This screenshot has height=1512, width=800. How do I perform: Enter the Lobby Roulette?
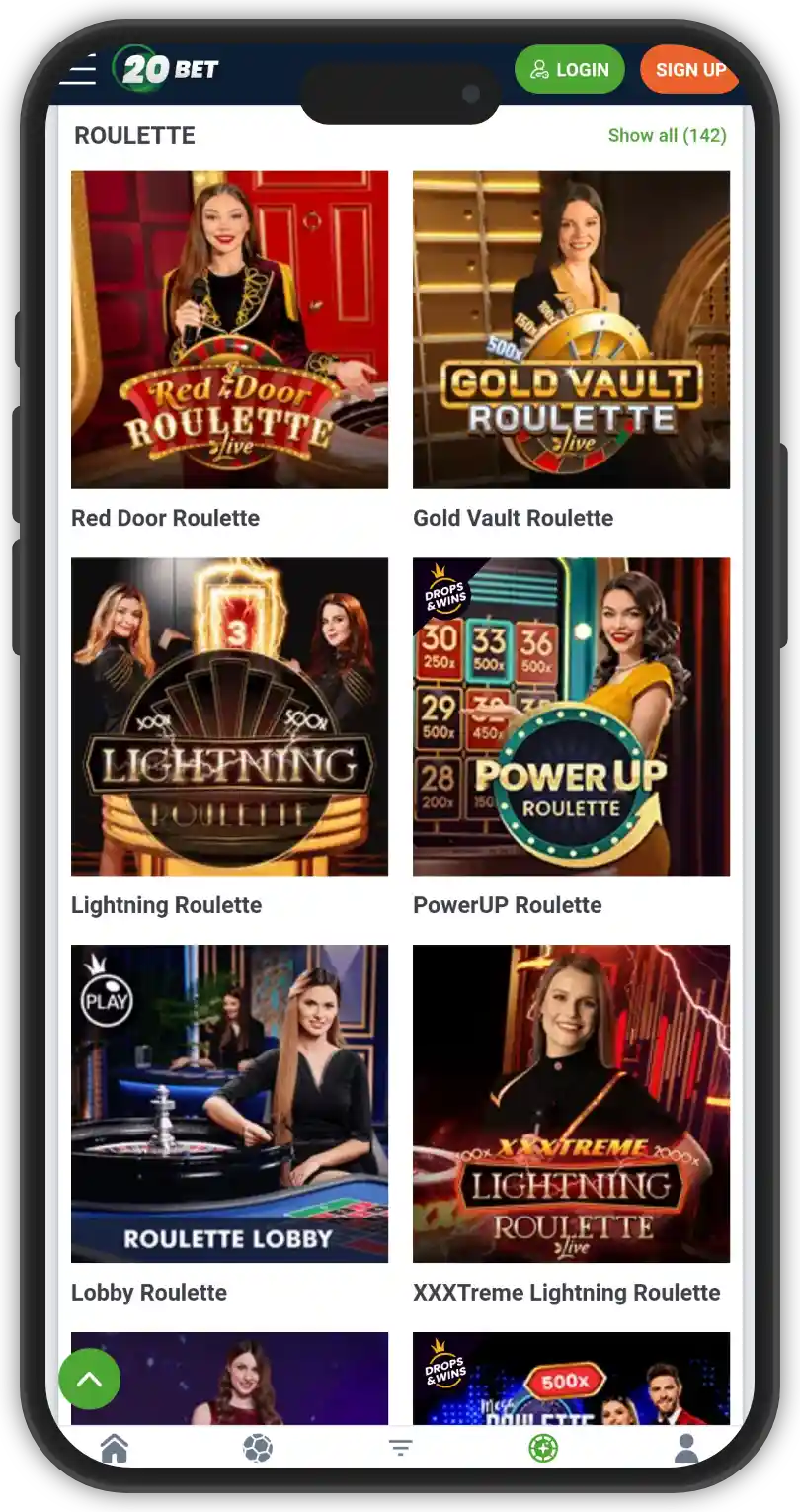229,1104
